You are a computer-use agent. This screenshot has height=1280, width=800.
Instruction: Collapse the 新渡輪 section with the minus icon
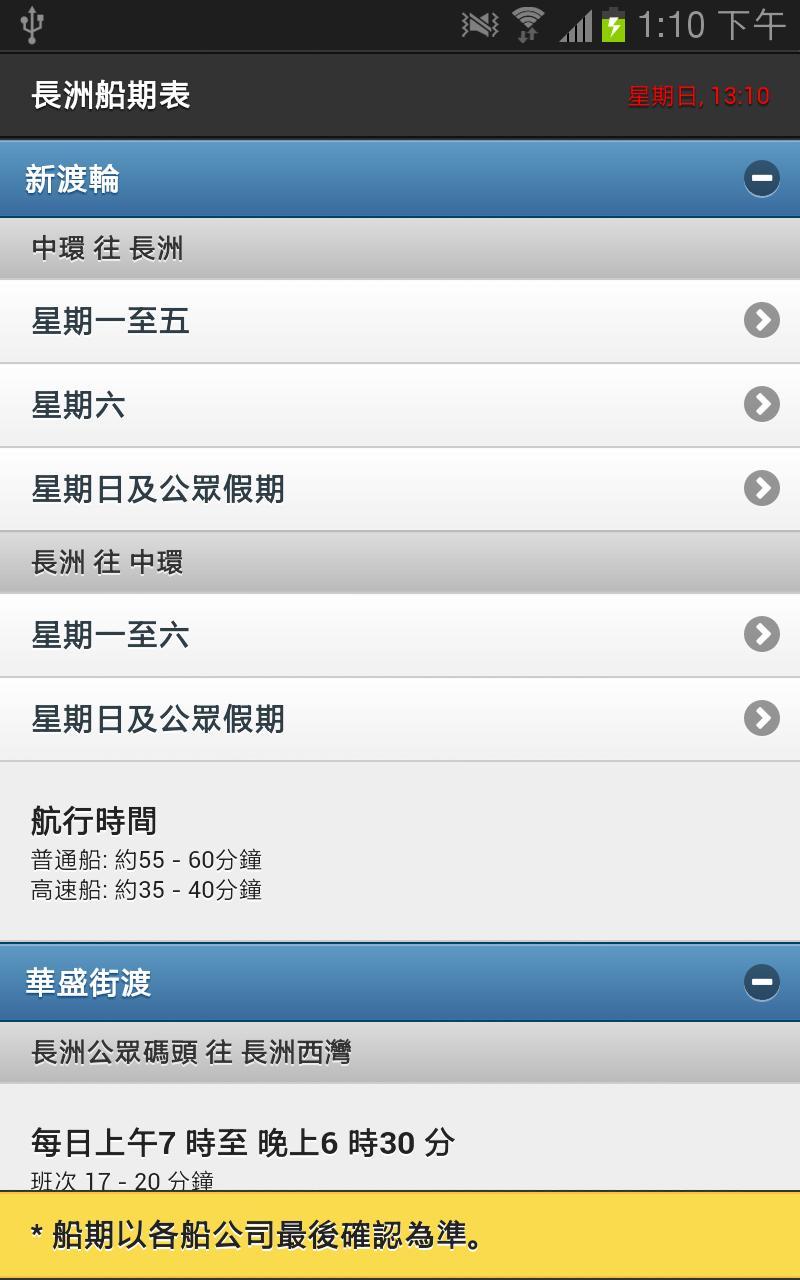pyautogui.click(x=761, y=178)
